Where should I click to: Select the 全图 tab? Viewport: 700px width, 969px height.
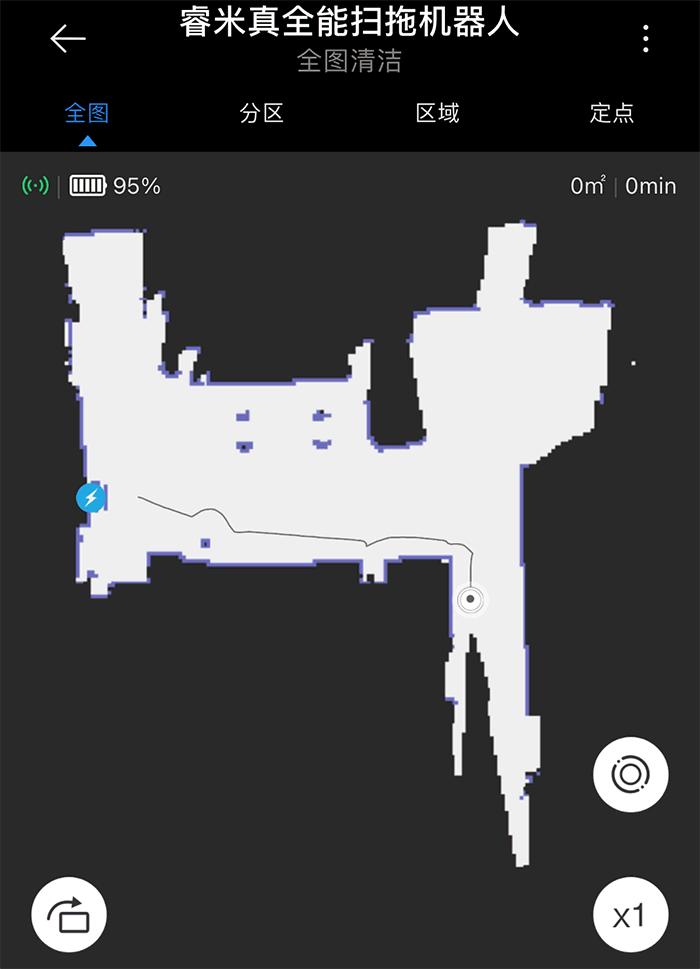point(87,113)
